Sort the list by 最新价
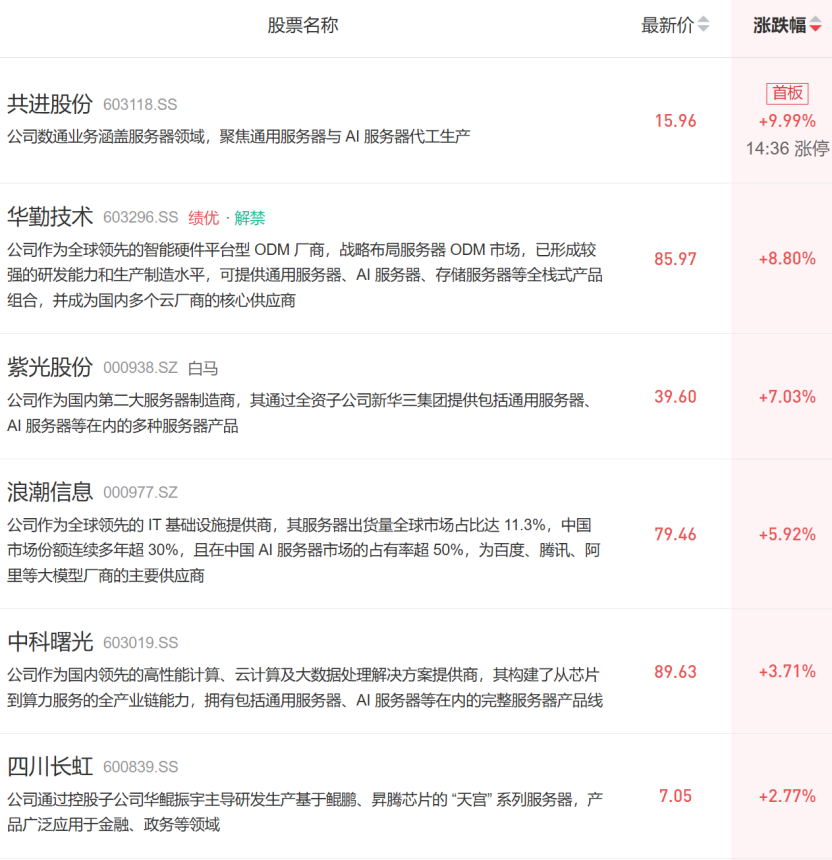Image resolution: width=832 pixels, height=860 pixels. click(x=675, y=25)
